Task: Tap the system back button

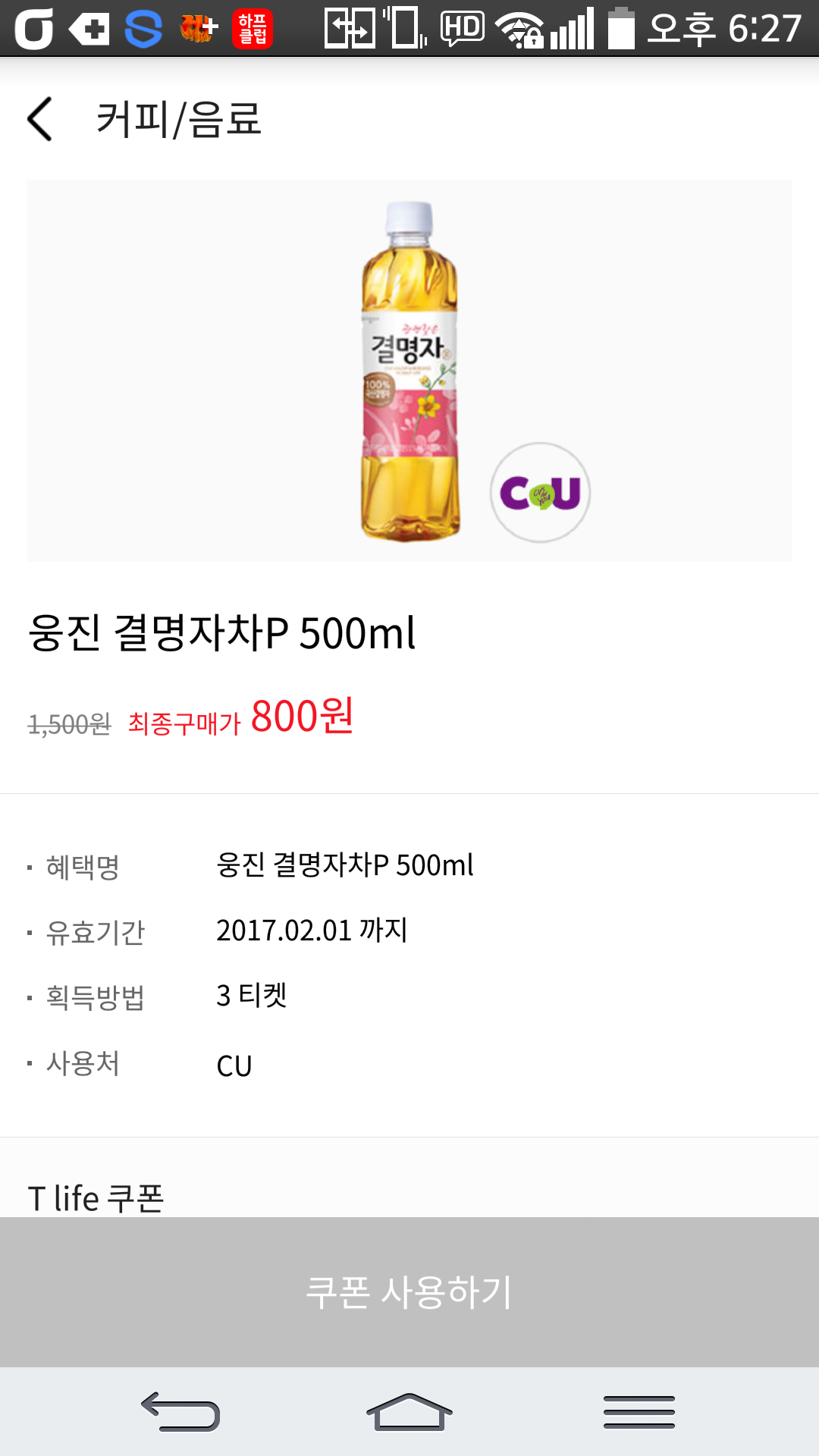Action: point(180,1412)
